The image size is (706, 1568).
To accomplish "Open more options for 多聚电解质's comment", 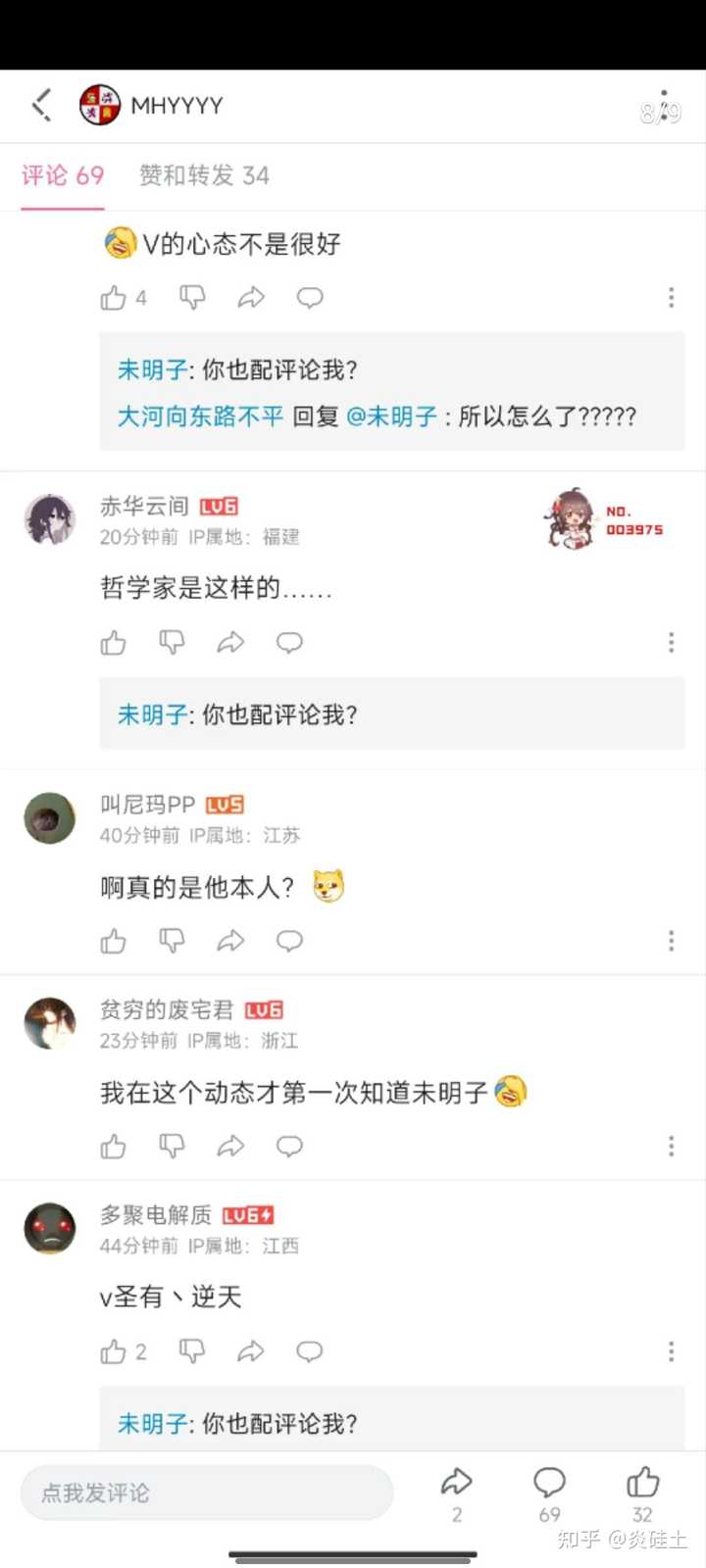I will point(671,1352).
